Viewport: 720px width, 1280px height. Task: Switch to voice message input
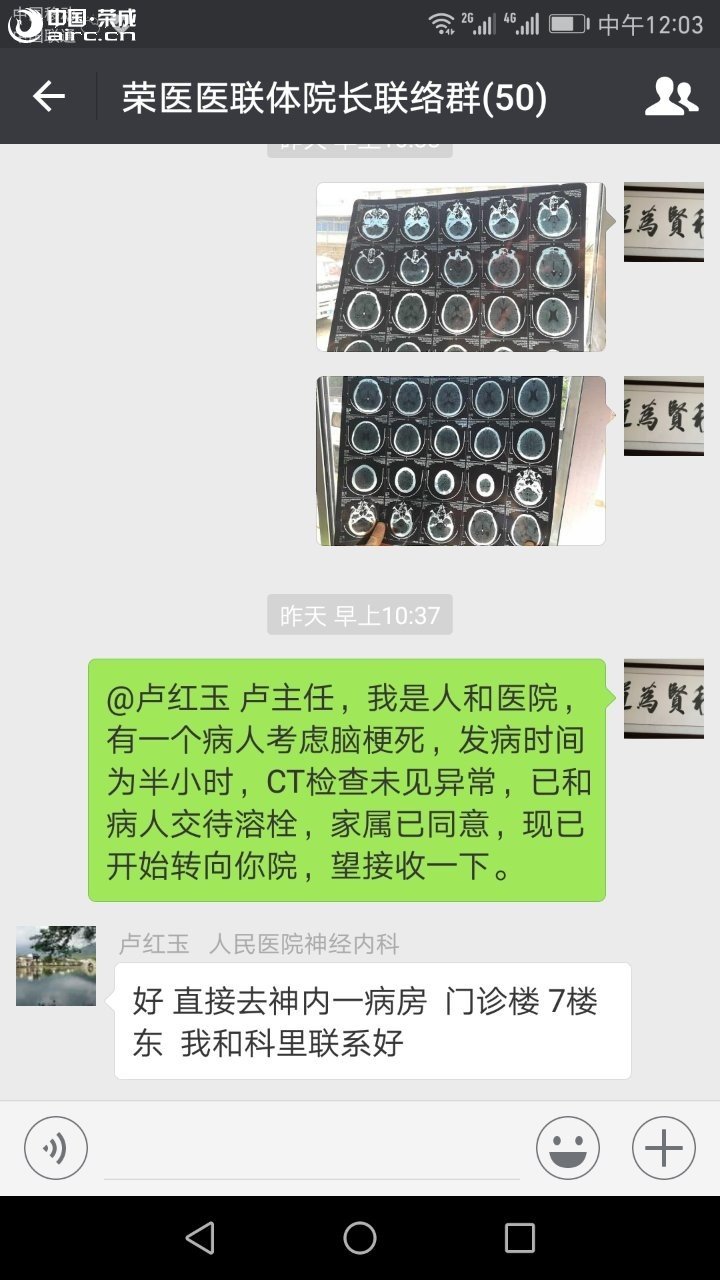point(56,1148)
